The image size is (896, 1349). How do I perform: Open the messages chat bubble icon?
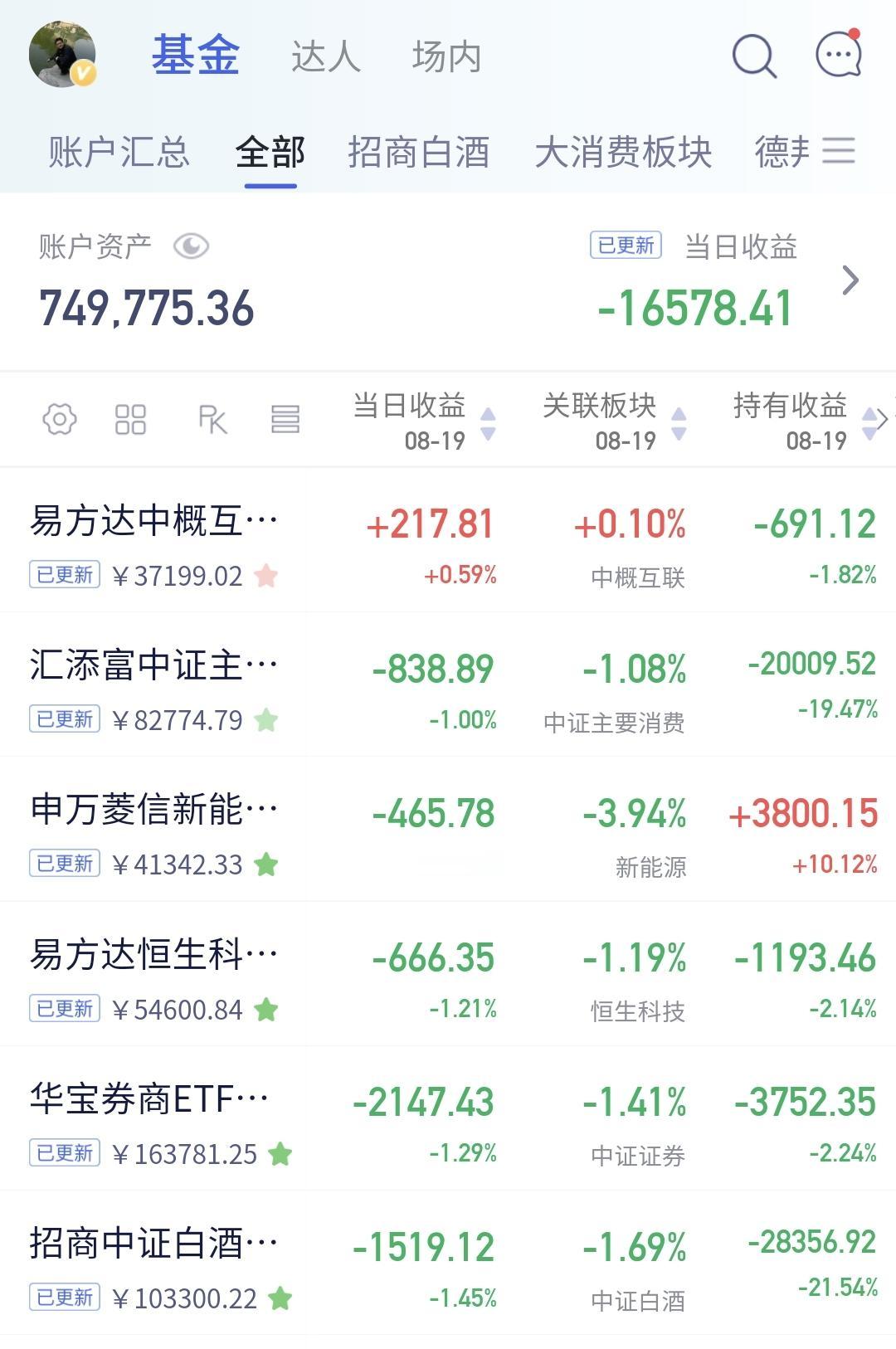[x=839, y=54]
